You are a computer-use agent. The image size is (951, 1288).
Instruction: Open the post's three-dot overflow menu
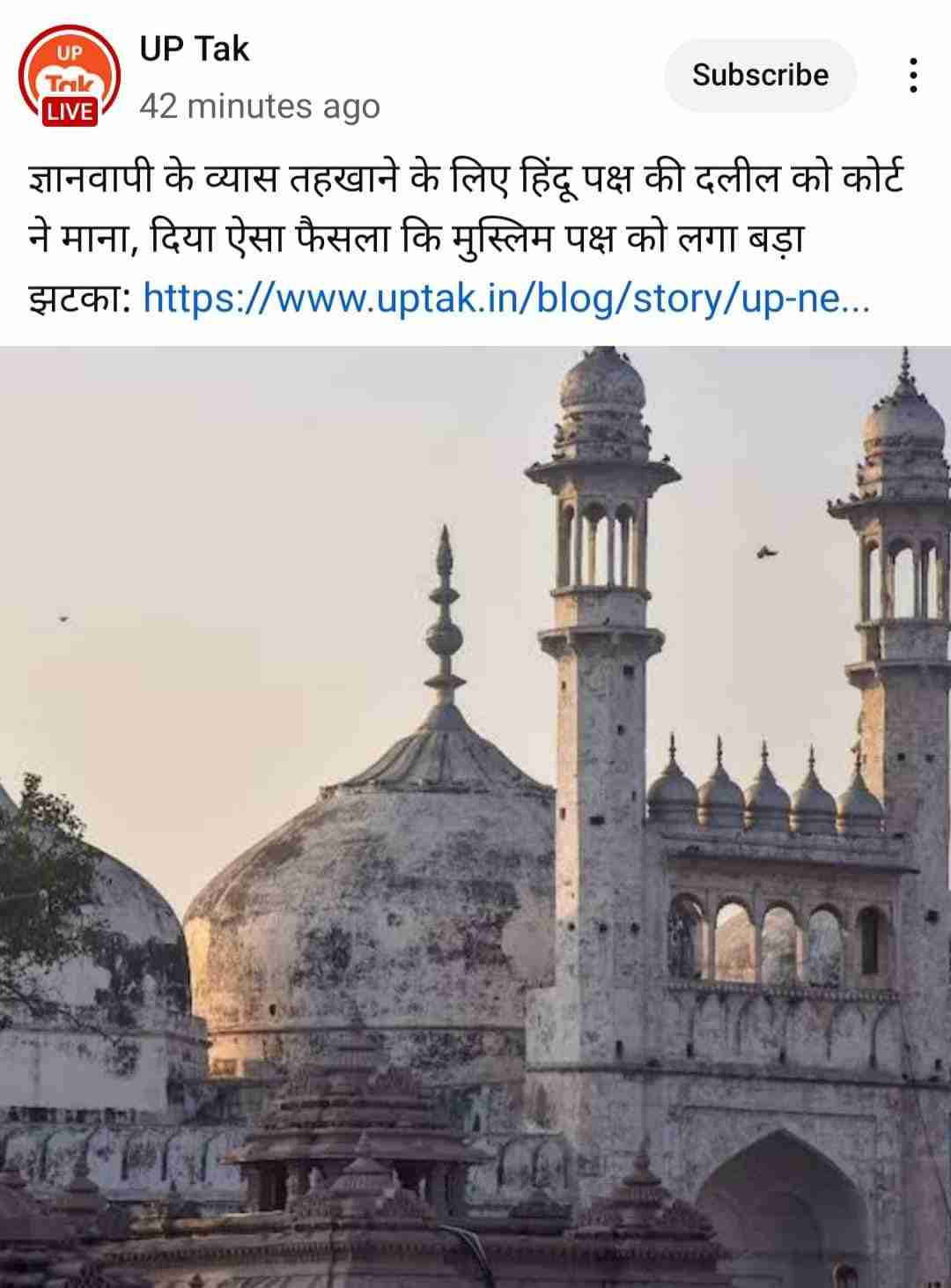[x=913, y=76]
